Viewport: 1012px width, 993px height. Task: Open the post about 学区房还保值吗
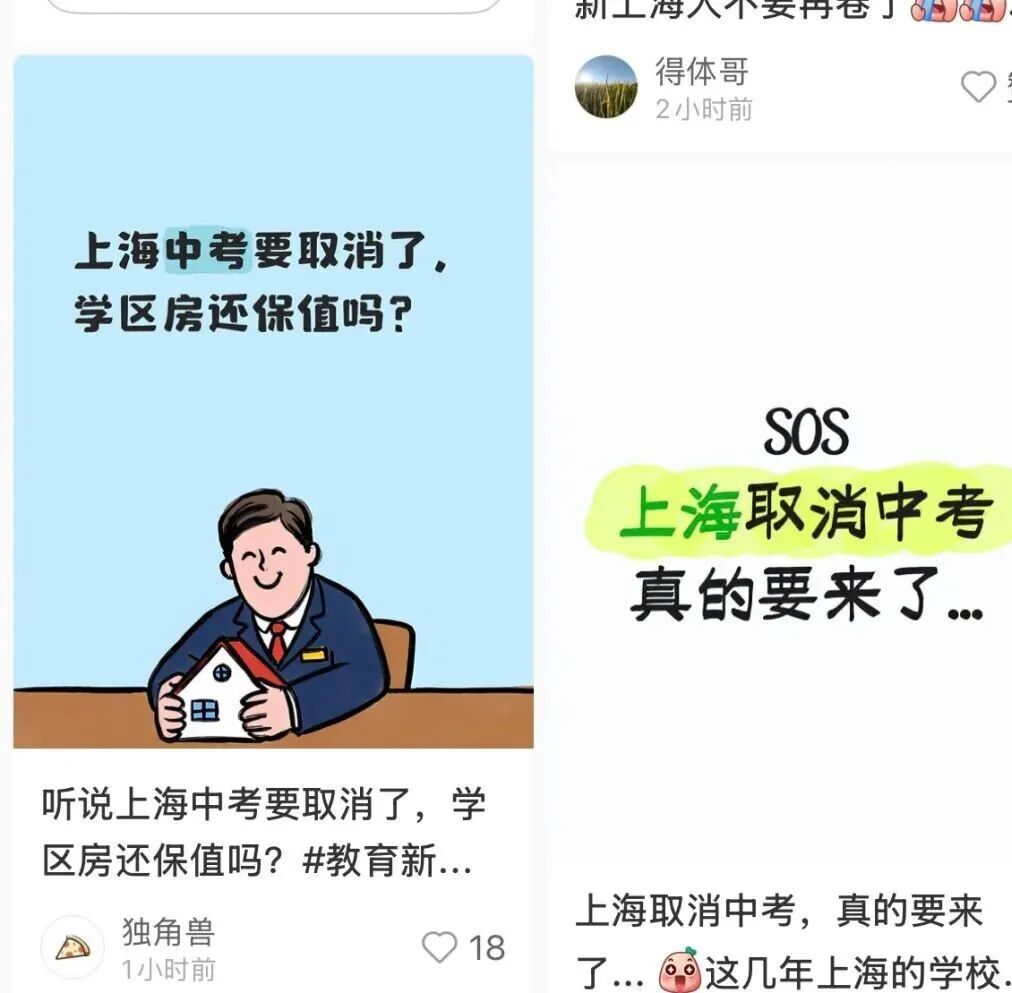pos(273,400)
